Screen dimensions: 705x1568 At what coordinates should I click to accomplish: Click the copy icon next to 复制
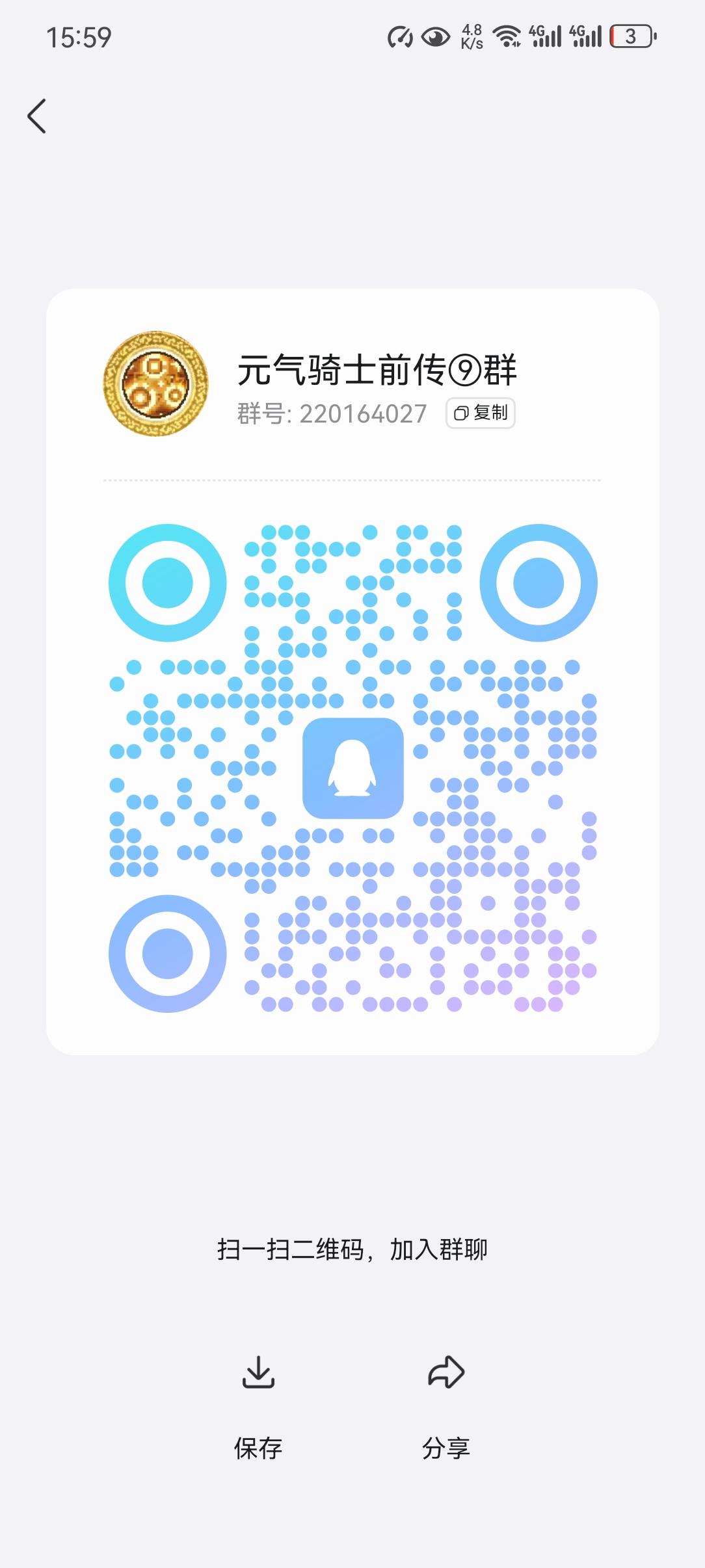pyautogui.click(x=463, y=414)
